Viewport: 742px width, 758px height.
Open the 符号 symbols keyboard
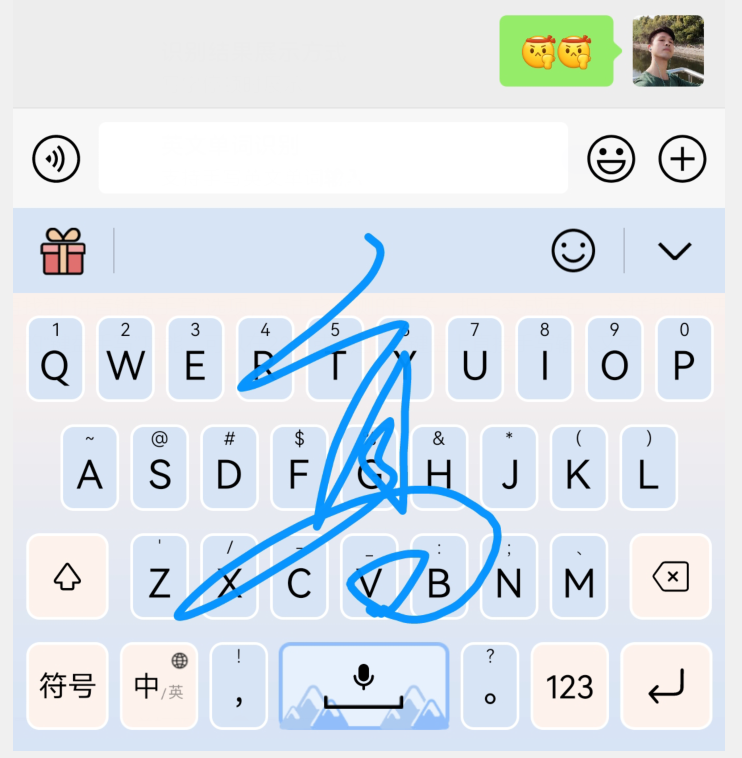click(x=67, y=686)
